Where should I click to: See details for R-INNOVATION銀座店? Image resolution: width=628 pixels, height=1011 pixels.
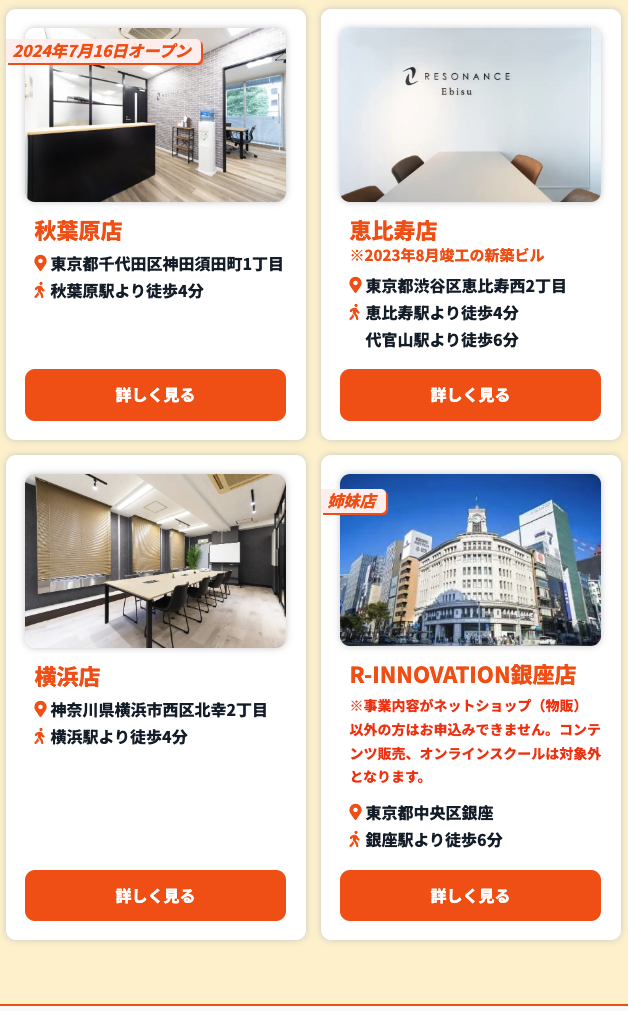click(x=470, y=895)
